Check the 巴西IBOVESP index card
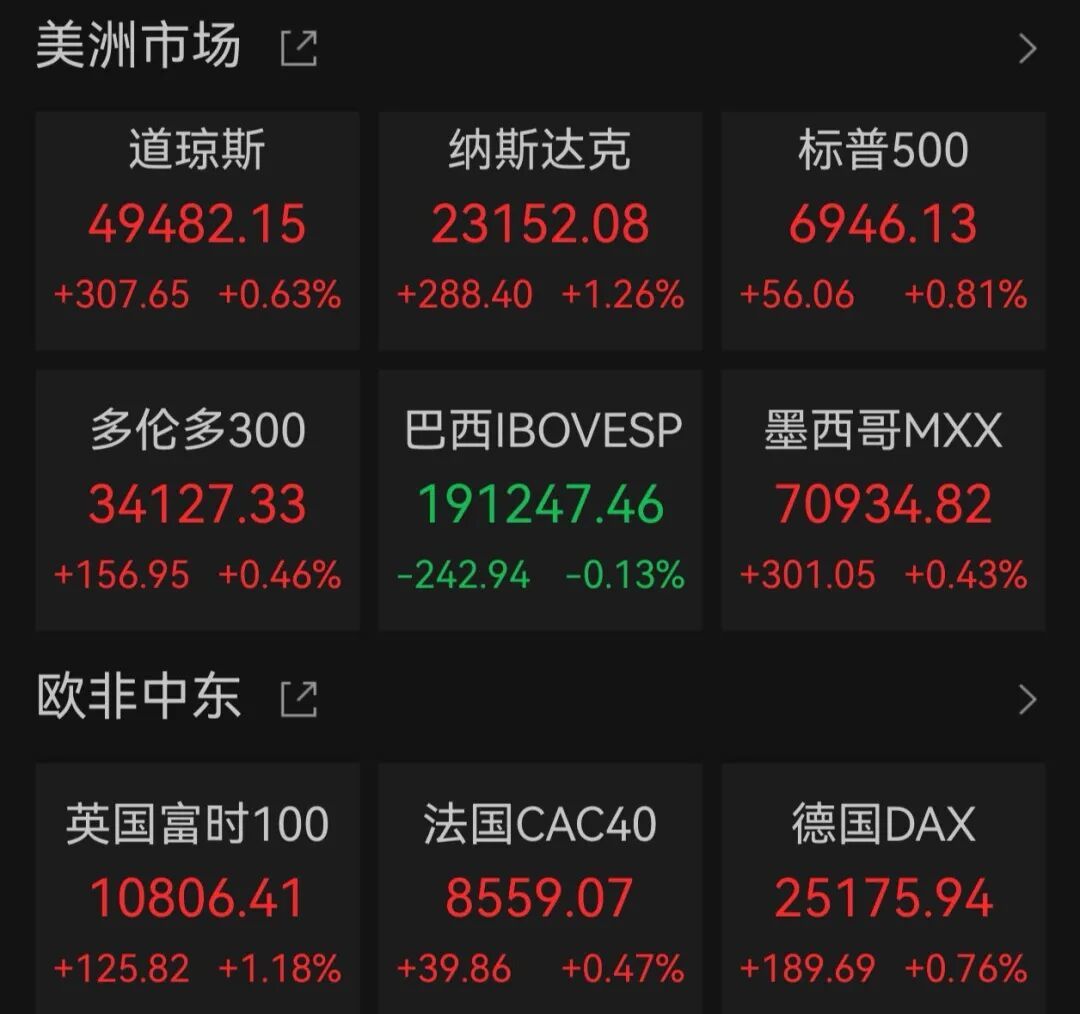Image resolution: width=1080 pixels, height=1014 pixels. (540, 500)
